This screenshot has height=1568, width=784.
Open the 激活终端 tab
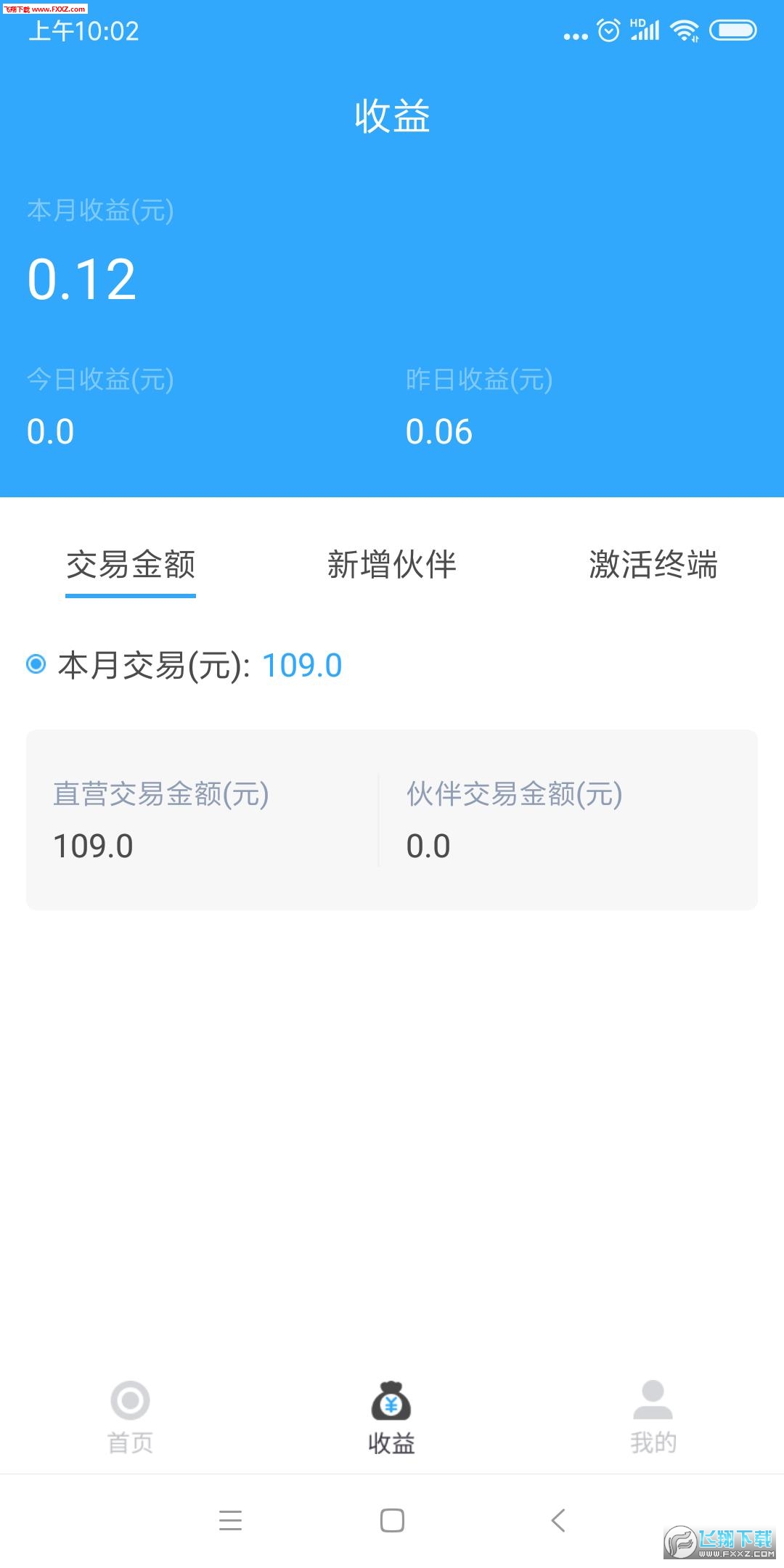[x=653, y=565]
